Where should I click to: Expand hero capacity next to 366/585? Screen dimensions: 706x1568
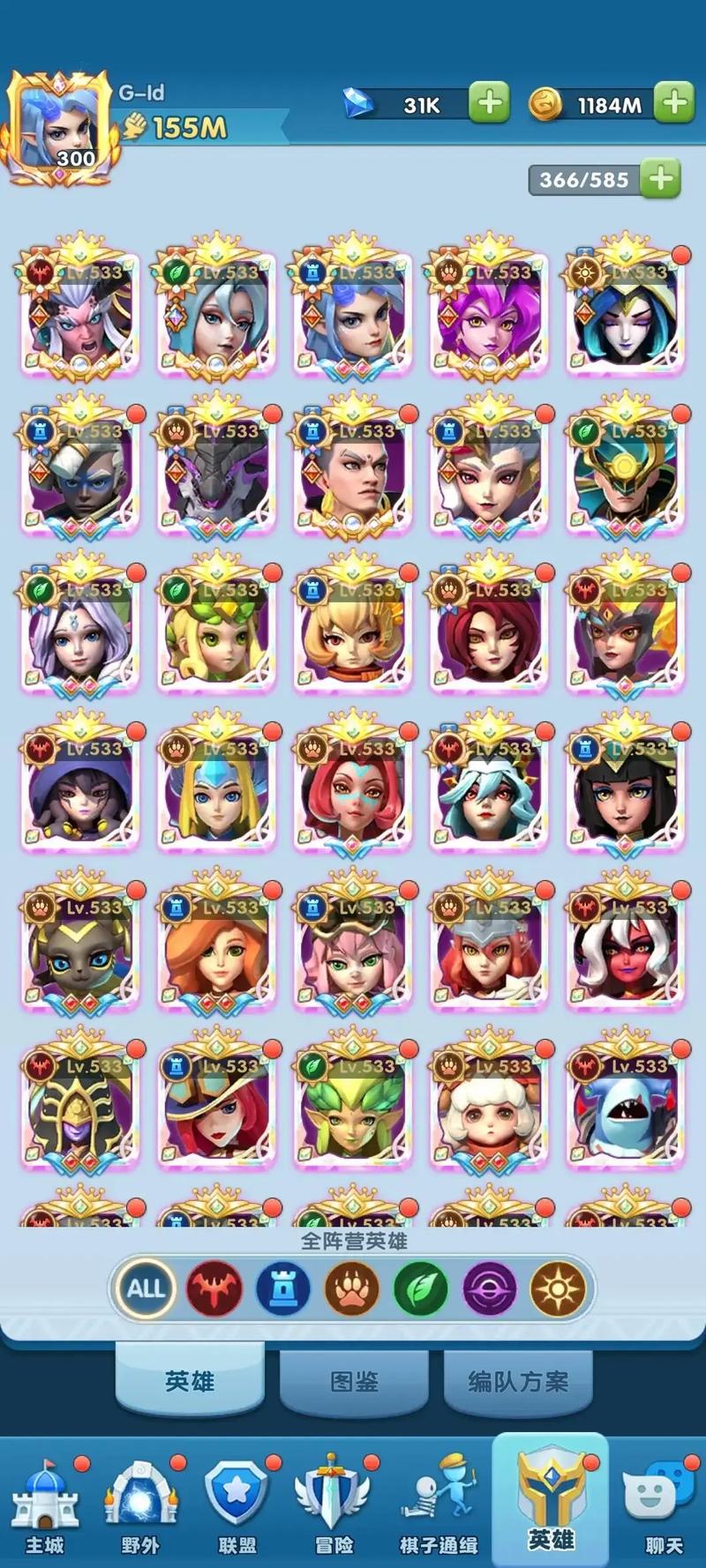(x=661, y=179)
